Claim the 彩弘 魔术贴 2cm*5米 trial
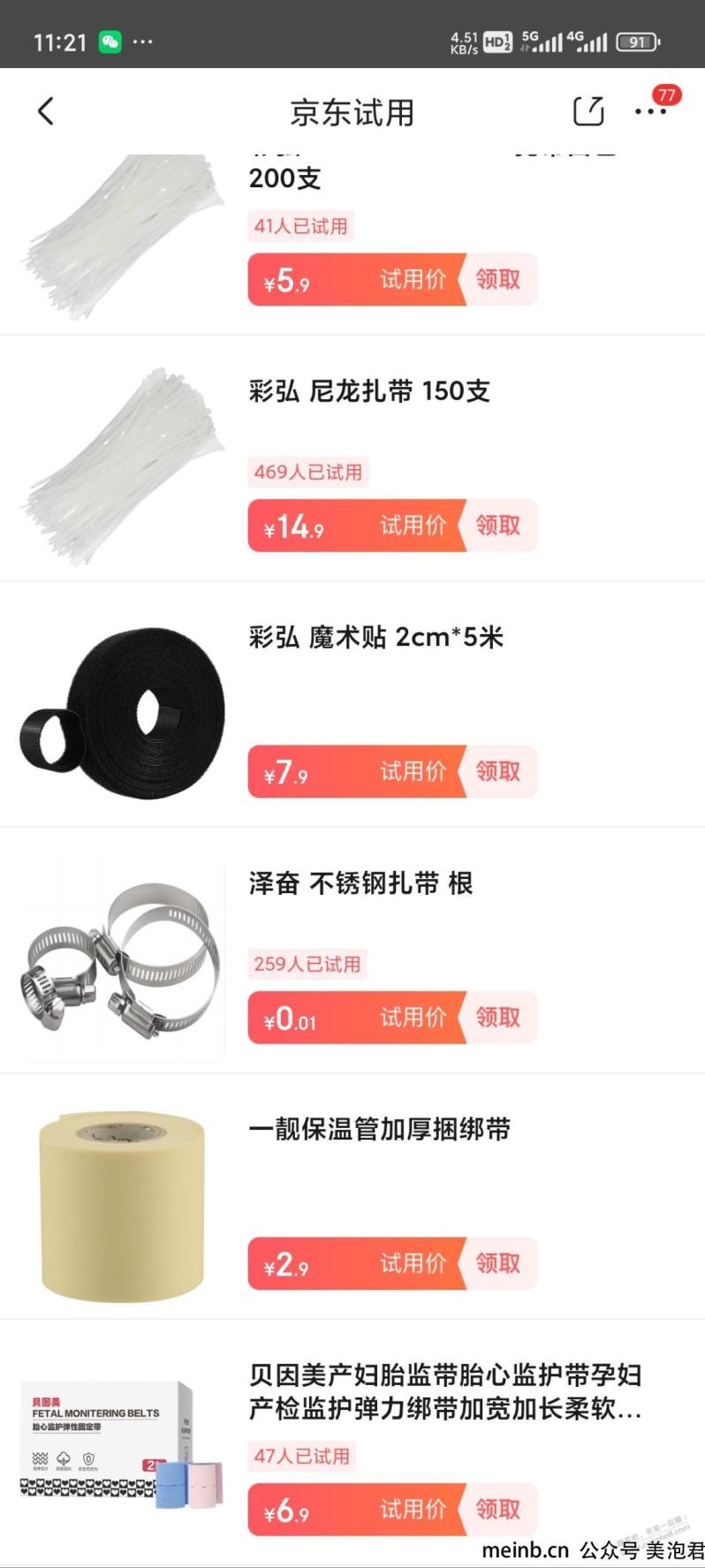 tap(498, 771)
